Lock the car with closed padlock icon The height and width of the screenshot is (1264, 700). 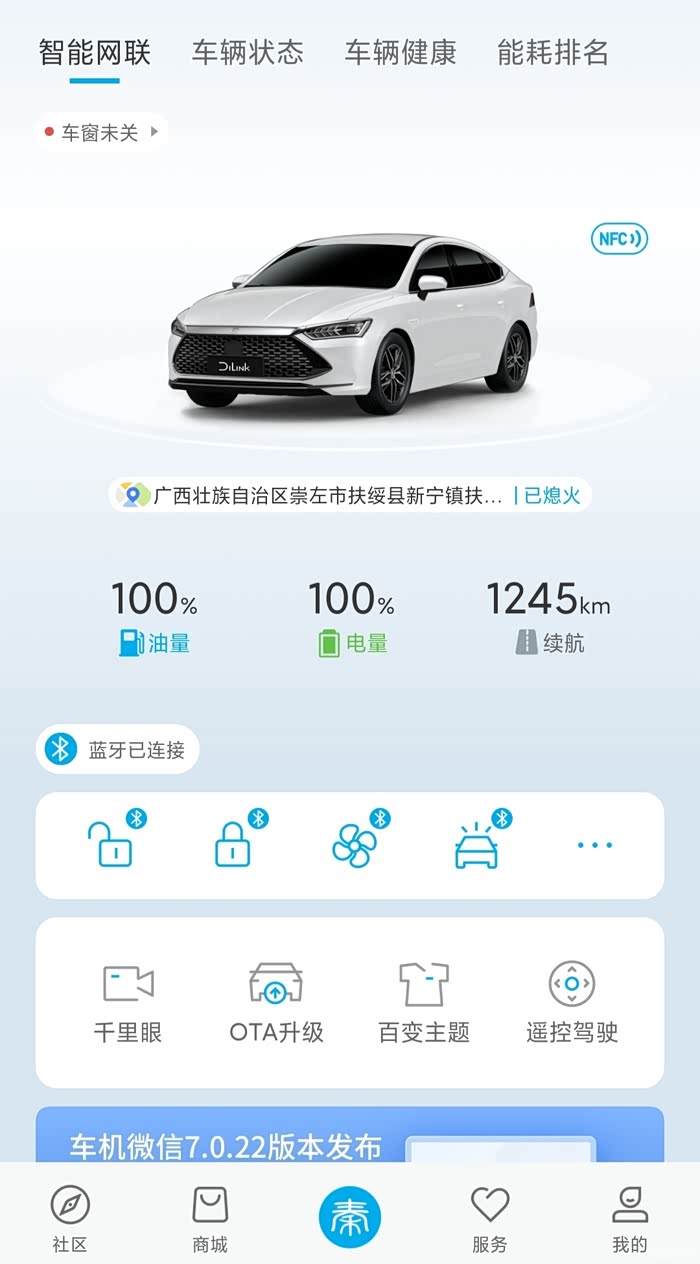pos(234,844)
